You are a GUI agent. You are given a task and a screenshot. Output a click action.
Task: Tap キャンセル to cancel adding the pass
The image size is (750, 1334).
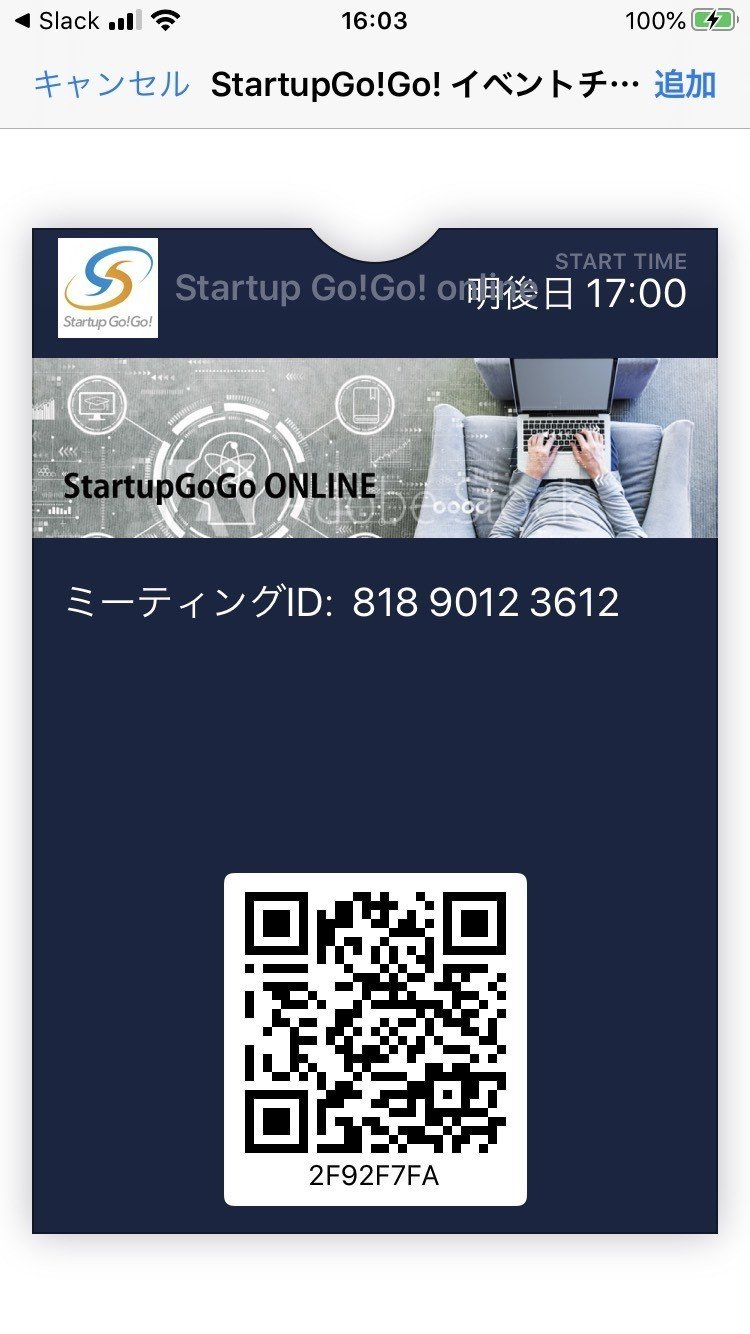tap(111, 85)
